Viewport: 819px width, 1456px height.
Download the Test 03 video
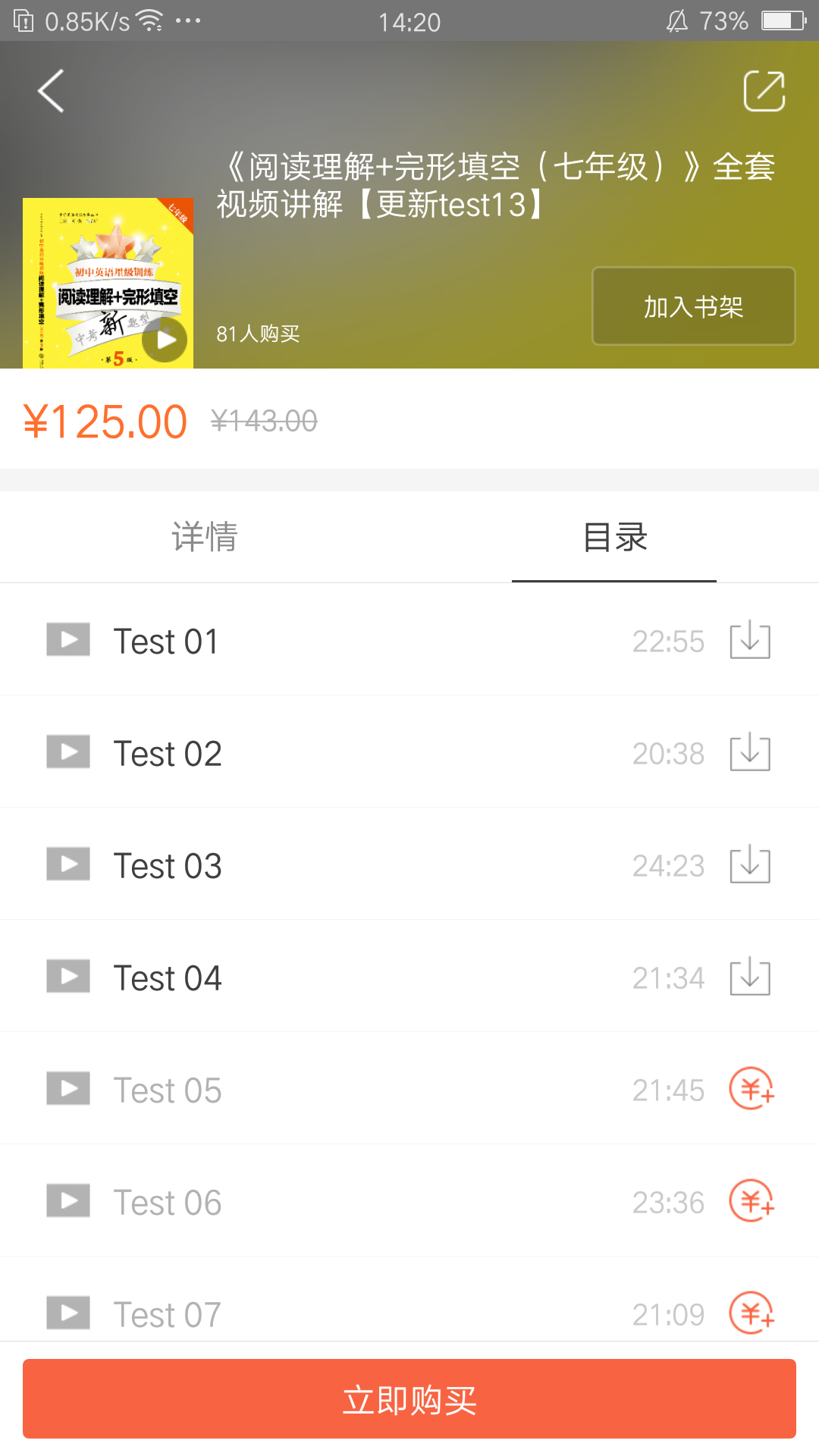pyautogui.click(x=750, y=864)
